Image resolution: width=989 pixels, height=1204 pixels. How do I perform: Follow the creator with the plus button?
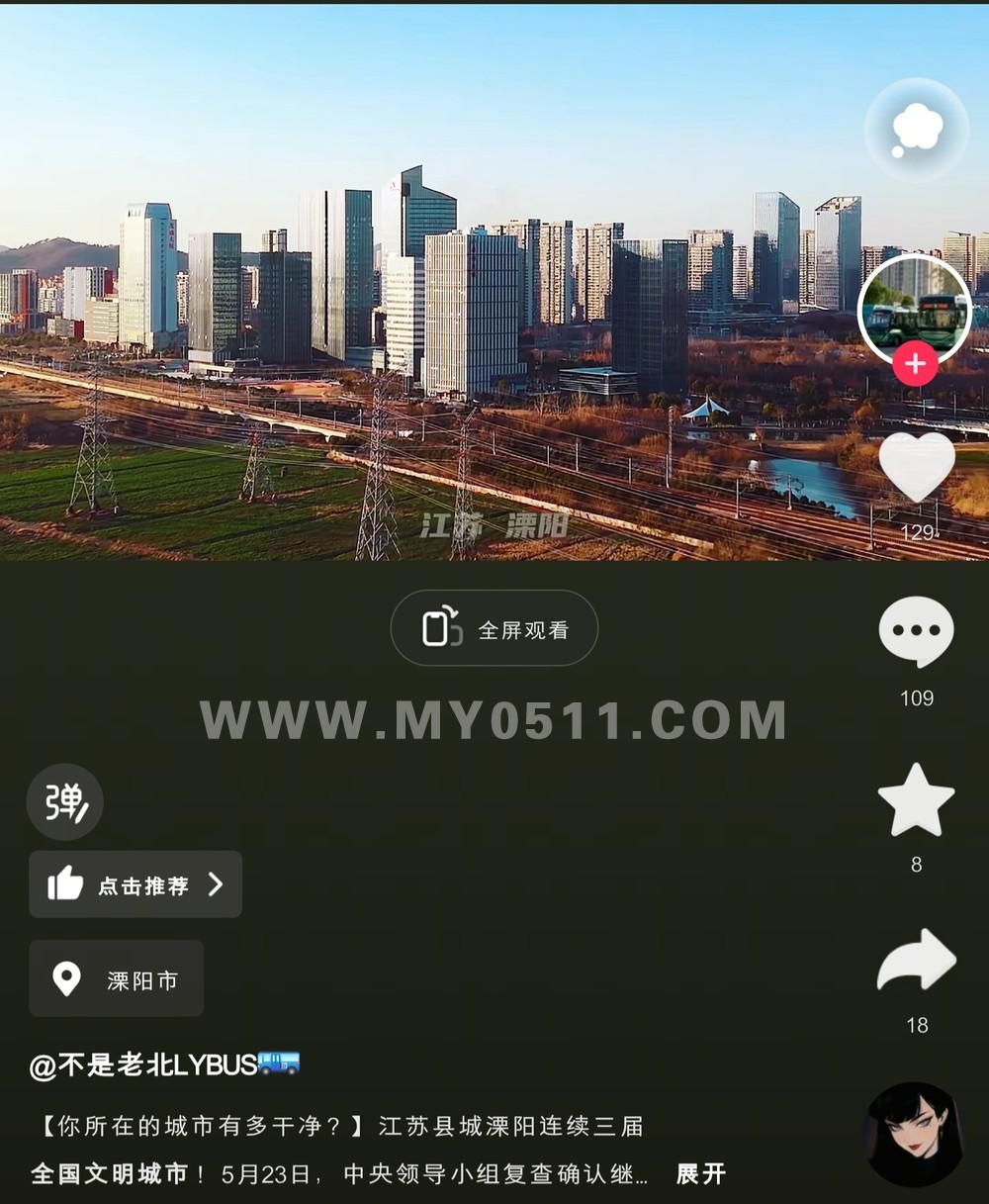click(915, 364)
